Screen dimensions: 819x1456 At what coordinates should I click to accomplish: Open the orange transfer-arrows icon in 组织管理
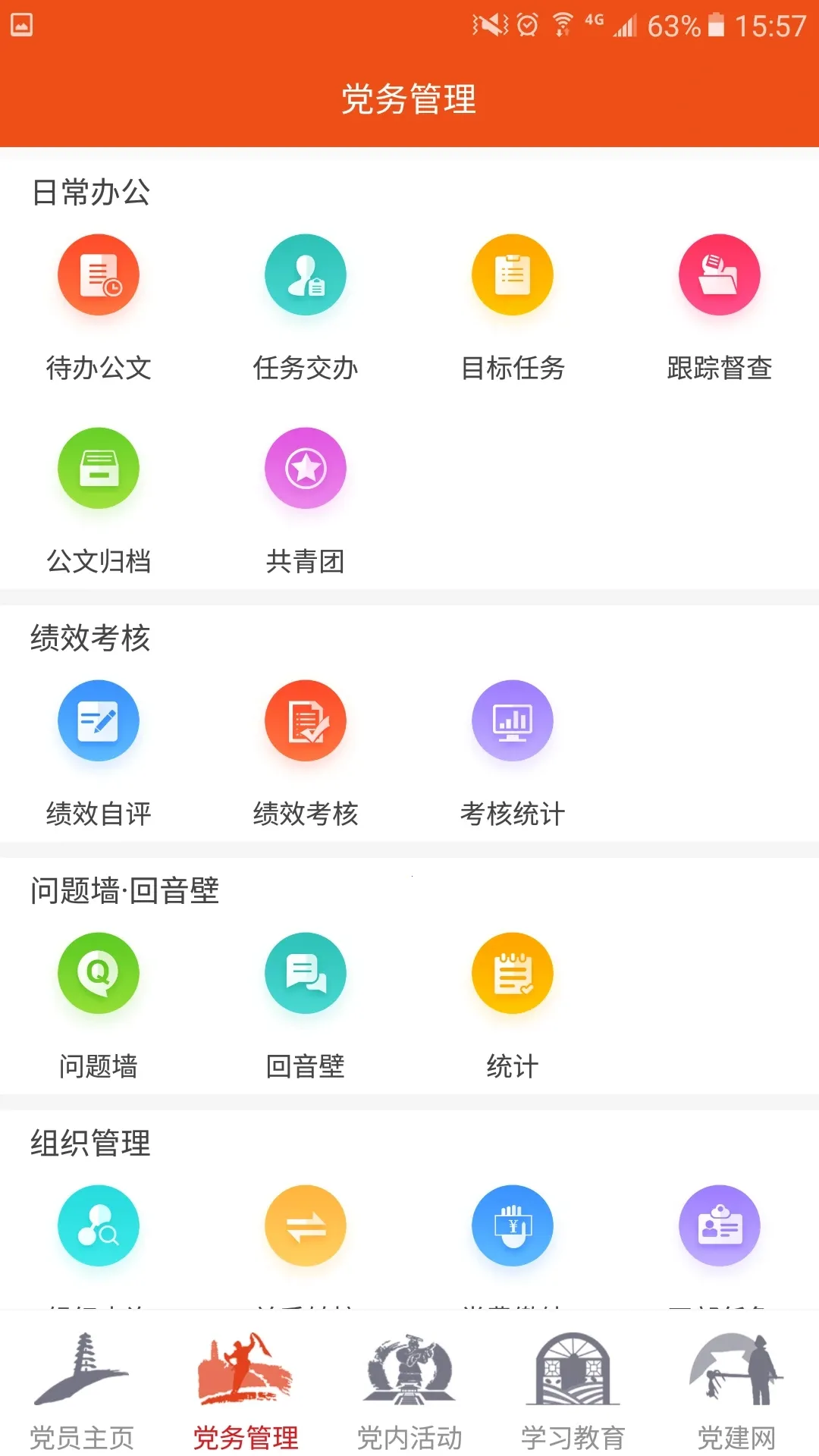(305, 1225)
